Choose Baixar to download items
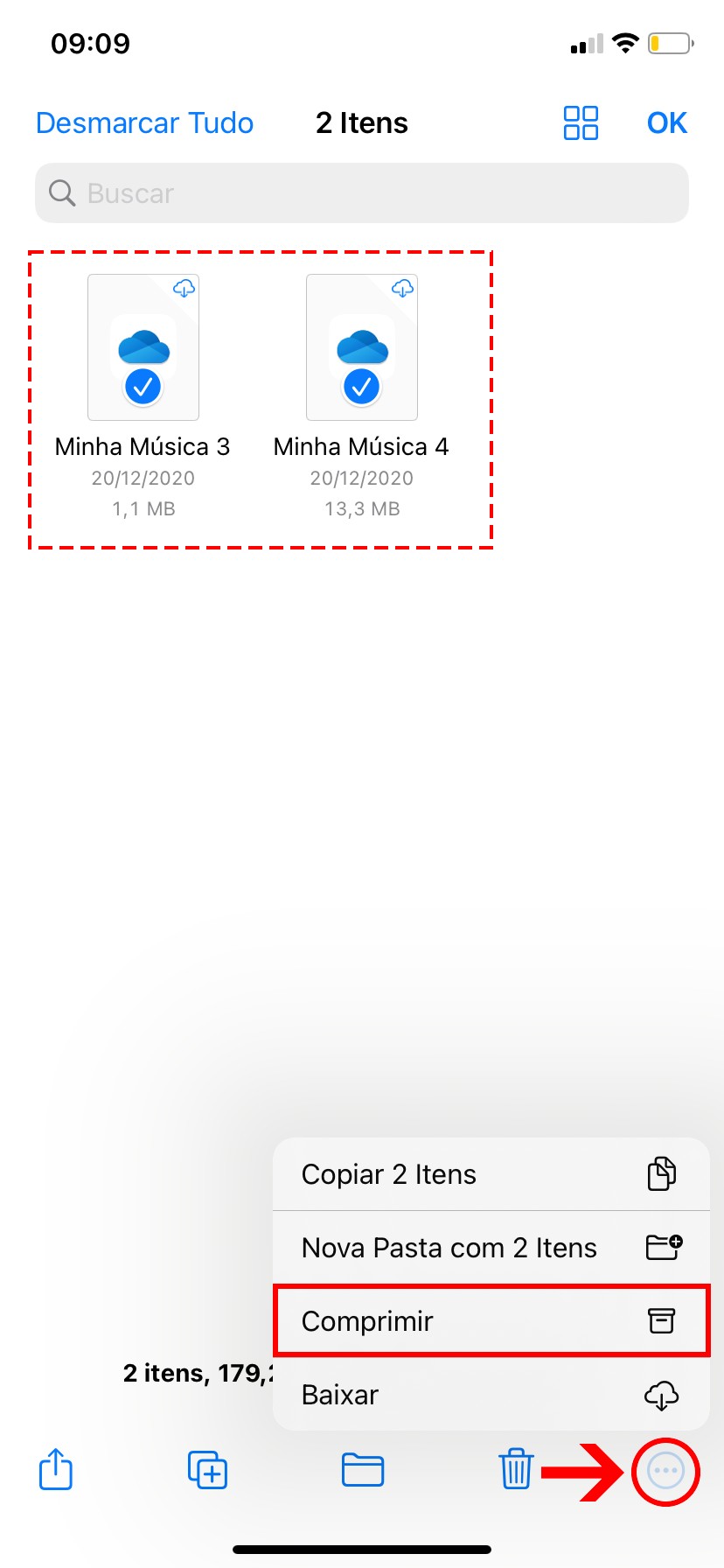This screenshot has width=724, height=1568. click(490, 1395)
